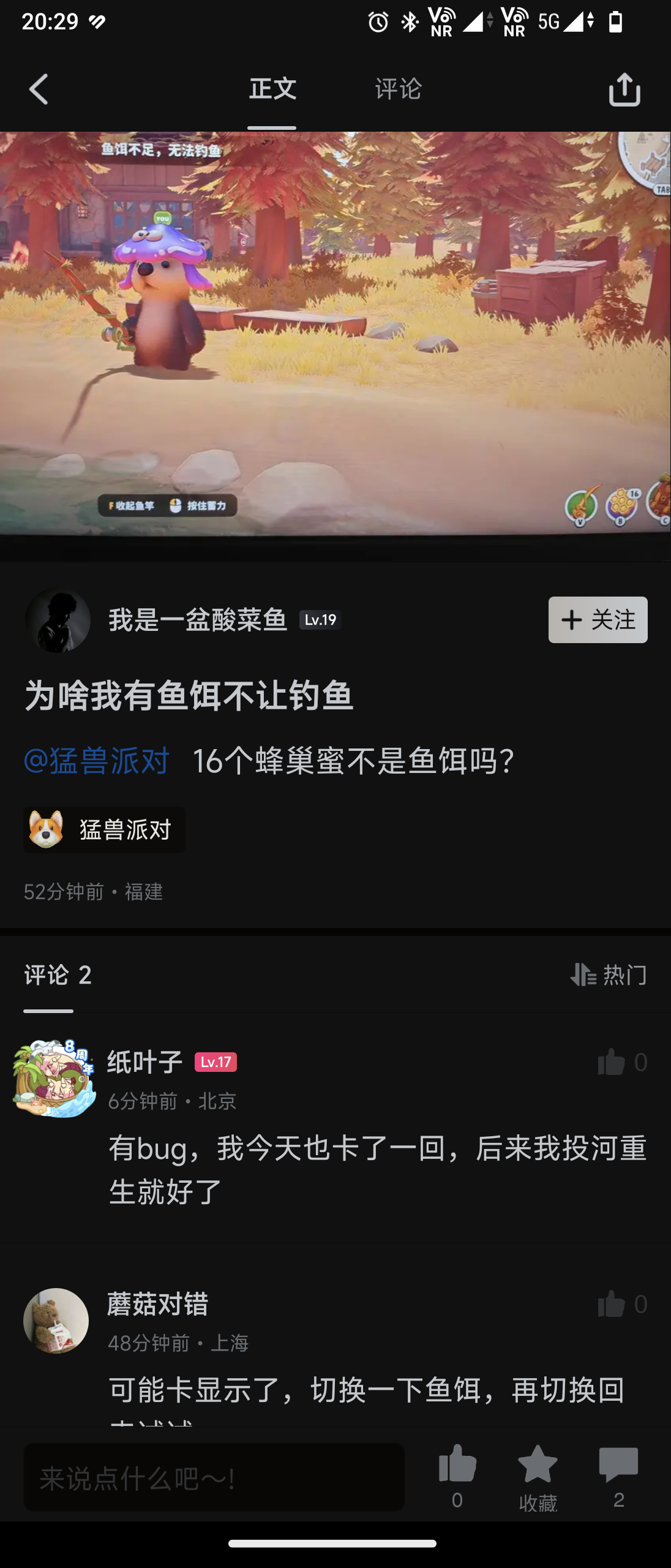Image resolution: width=671 pixels, height=1568 pixels.
Task: Follow 我是一盆酸菜鱼 with 关注 button
Action: click(x=598, y=620)
